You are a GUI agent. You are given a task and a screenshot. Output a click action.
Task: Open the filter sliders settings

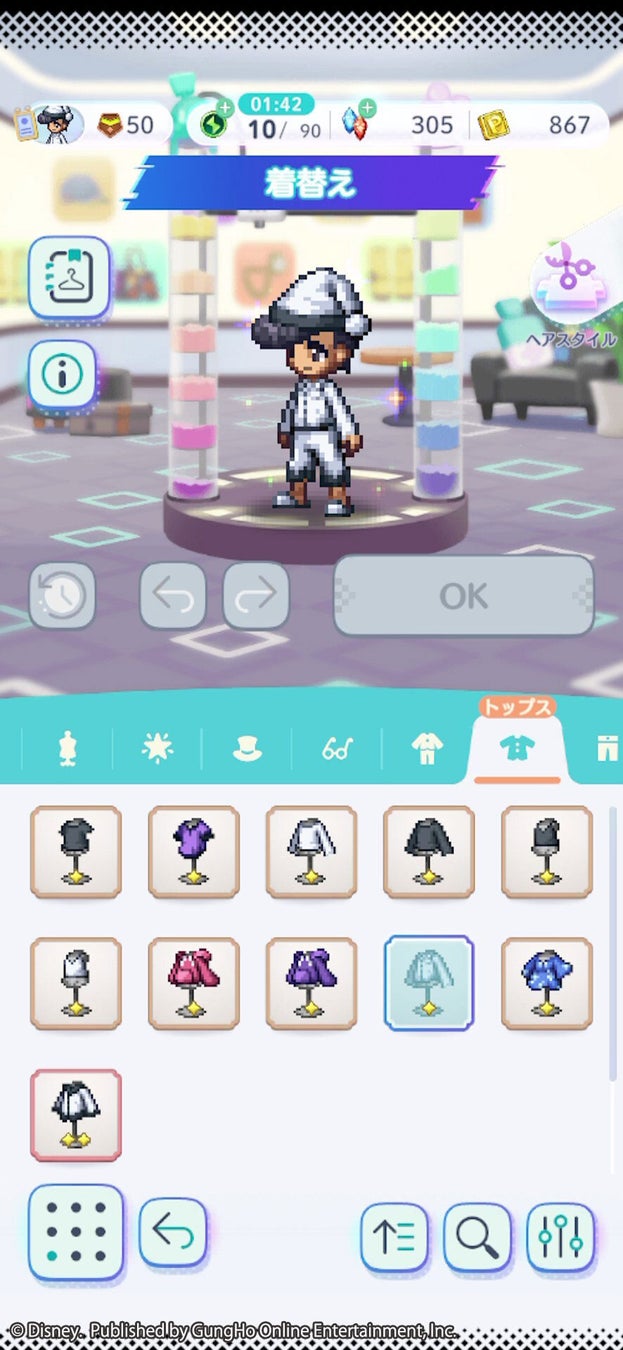pos(560,1237)
